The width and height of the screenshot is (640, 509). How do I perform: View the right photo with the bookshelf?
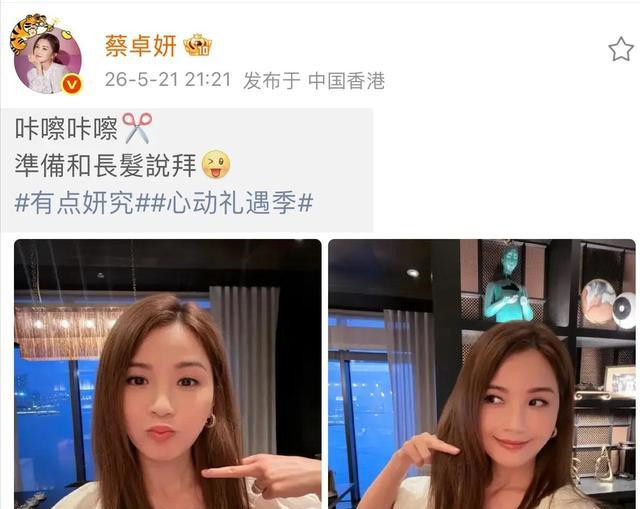482,374
